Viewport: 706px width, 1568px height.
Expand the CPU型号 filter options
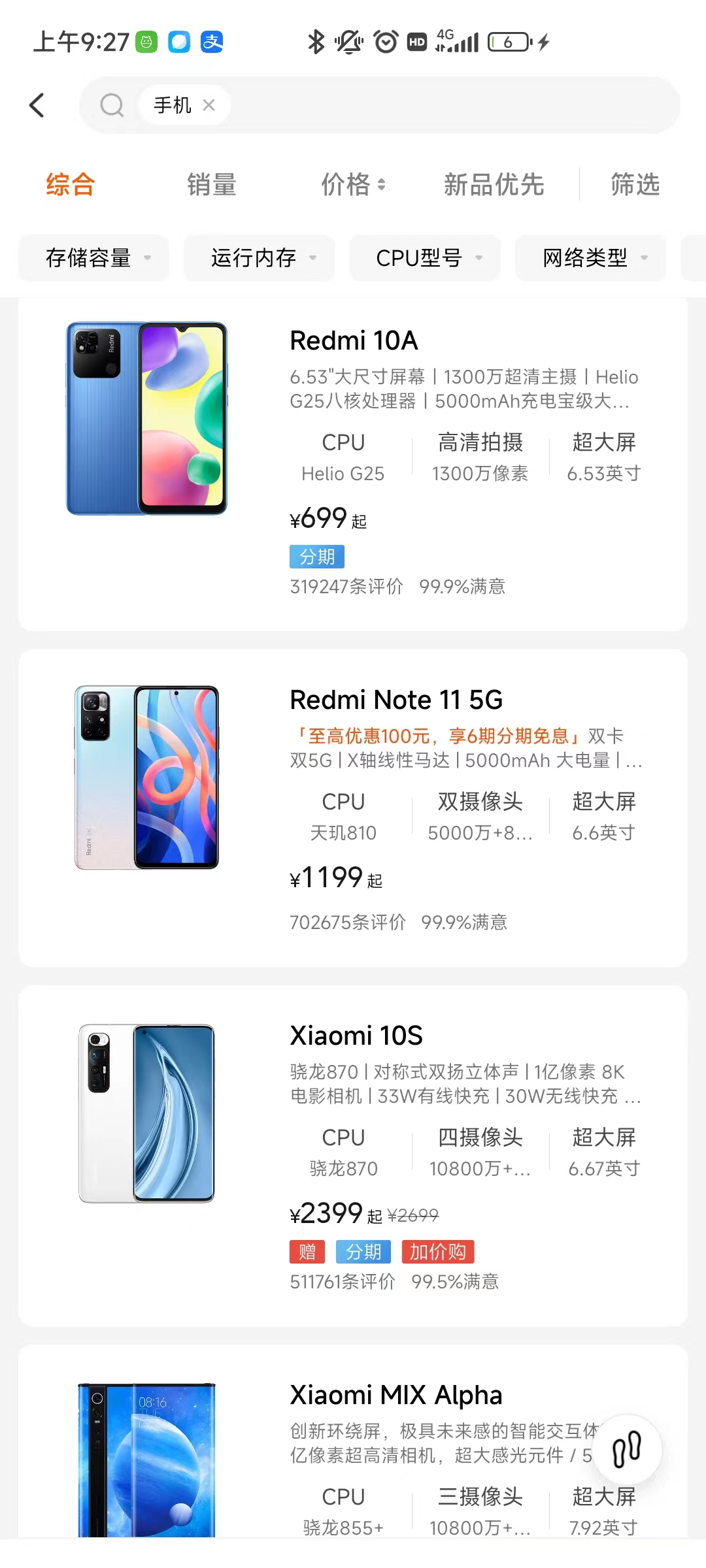(424, 258)
